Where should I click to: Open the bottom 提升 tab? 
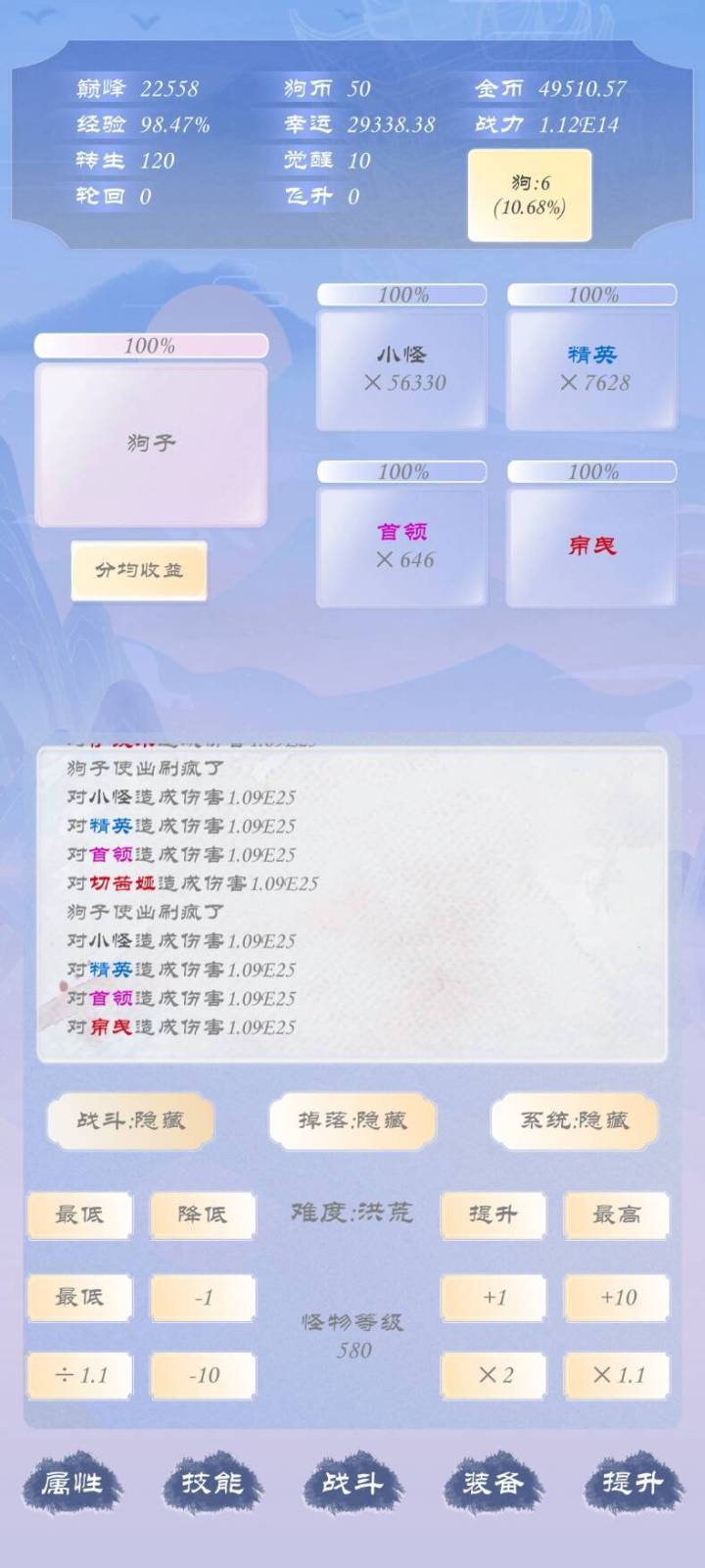click(x=632, y=1483)
